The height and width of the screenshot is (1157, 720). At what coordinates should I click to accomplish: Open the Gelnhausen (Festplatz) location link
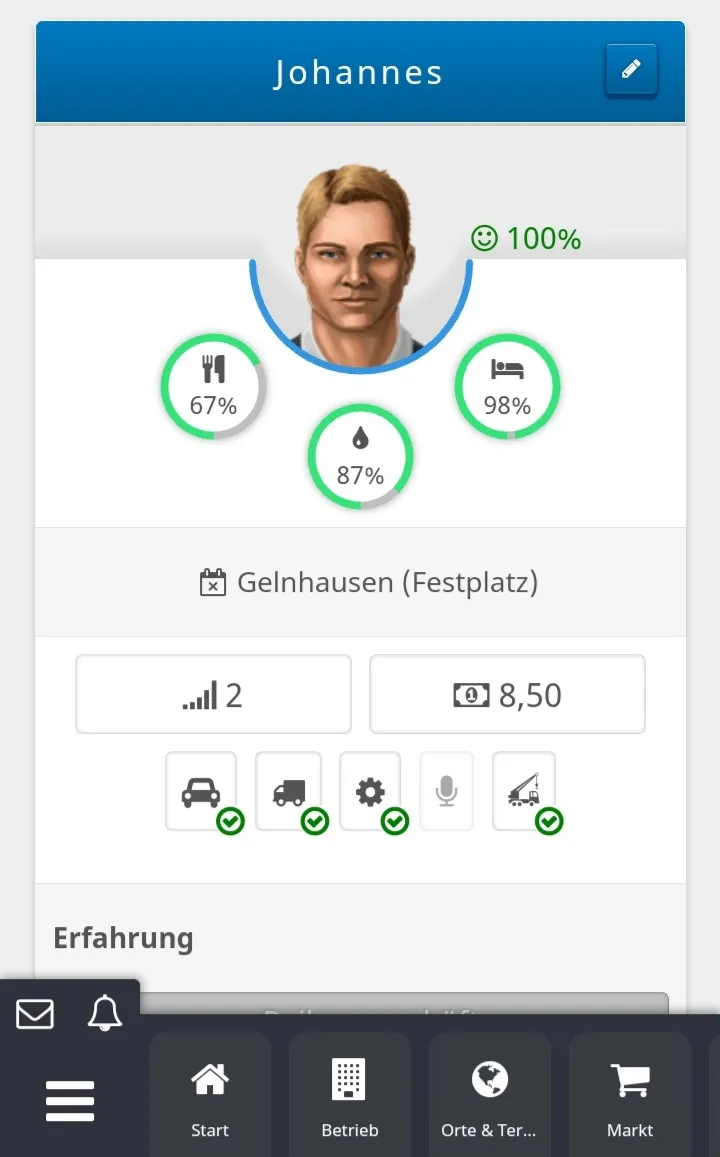click(369, 582)
